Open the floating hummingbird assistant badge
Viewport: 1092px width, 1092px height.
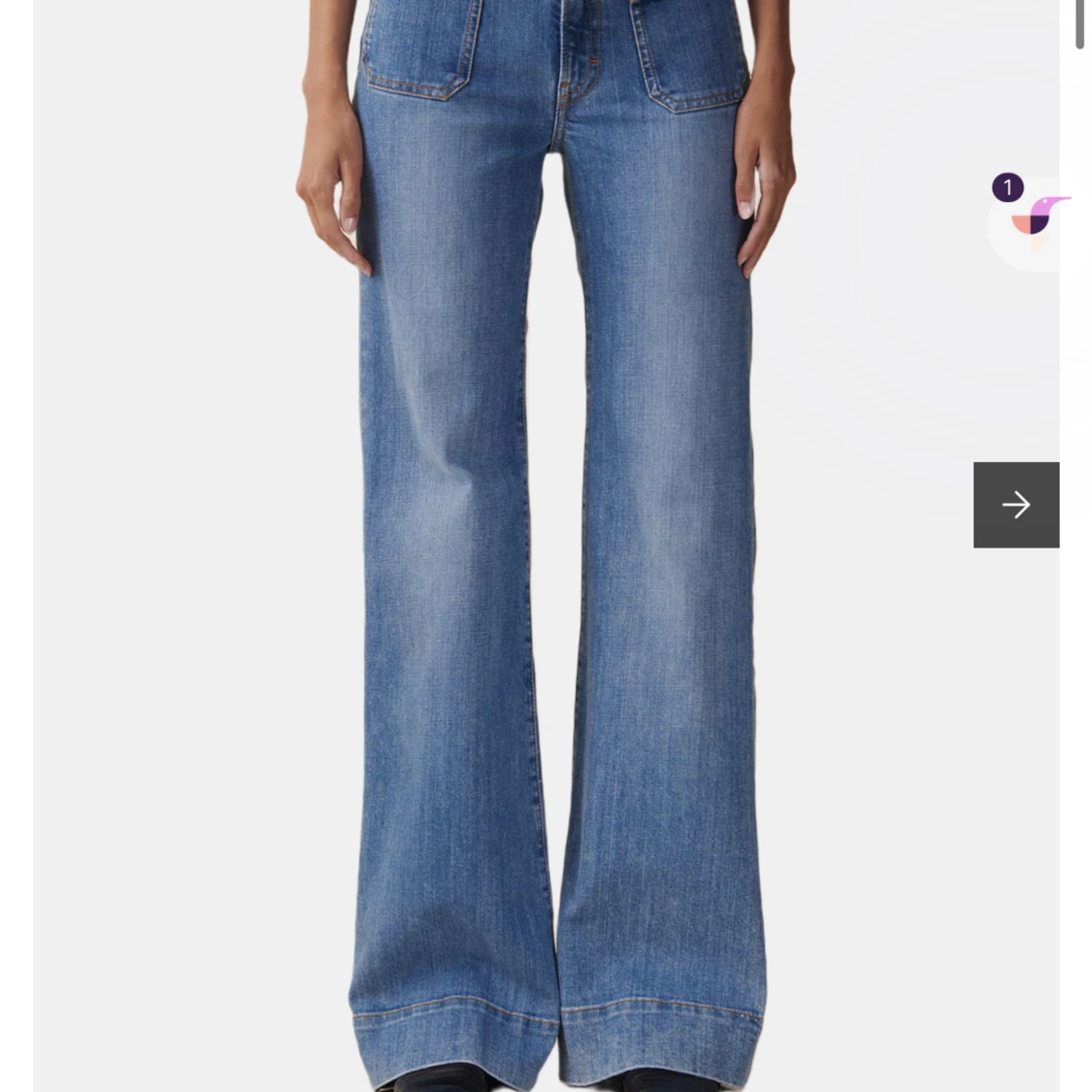point(1037,218)
